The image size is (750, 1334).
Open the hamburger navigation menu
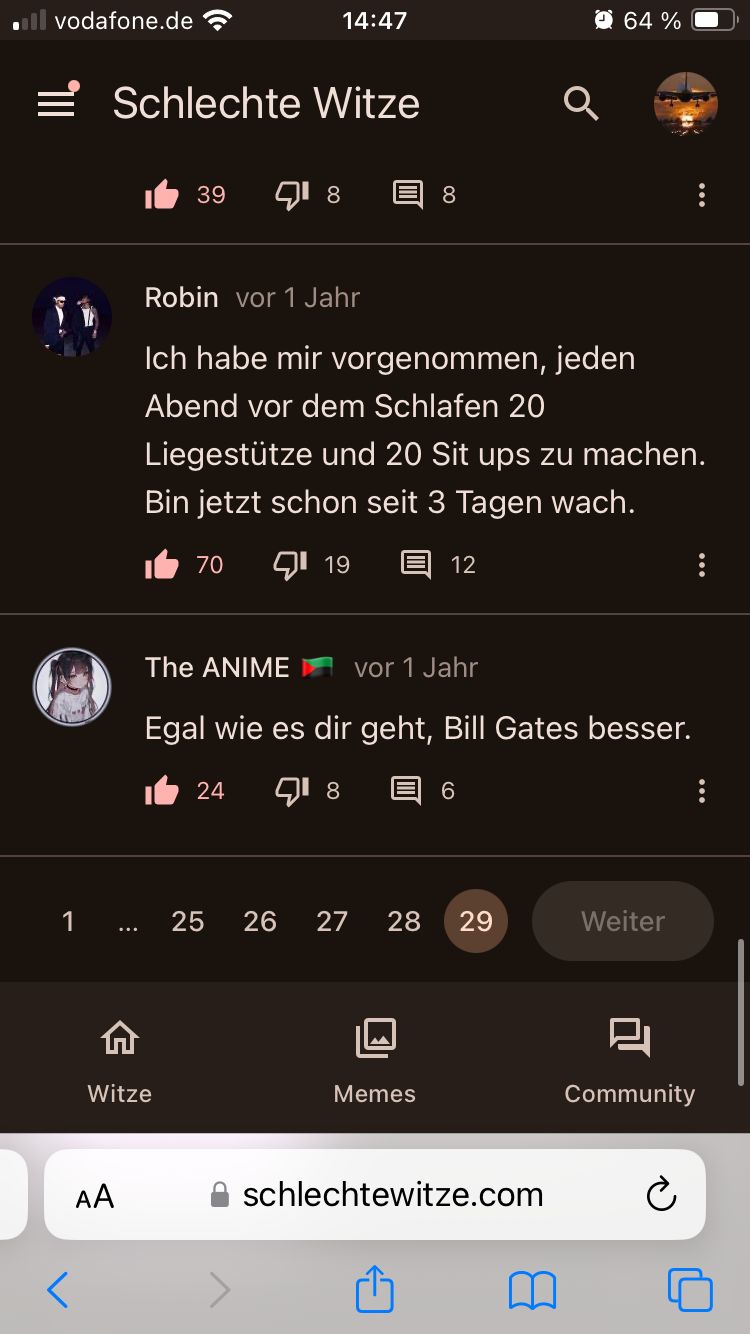coord(56,103)
